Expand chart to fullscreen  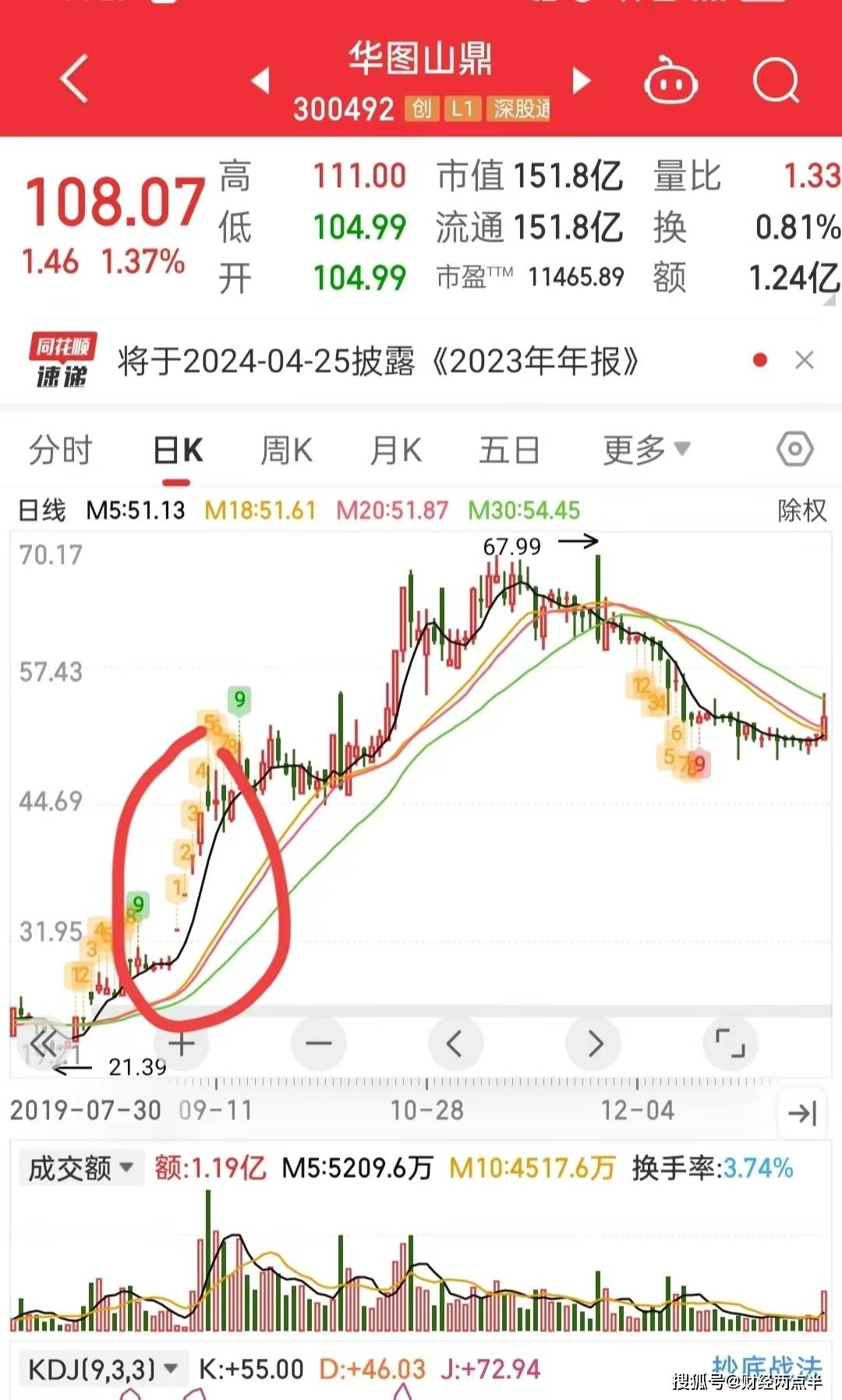[730, 1043]
